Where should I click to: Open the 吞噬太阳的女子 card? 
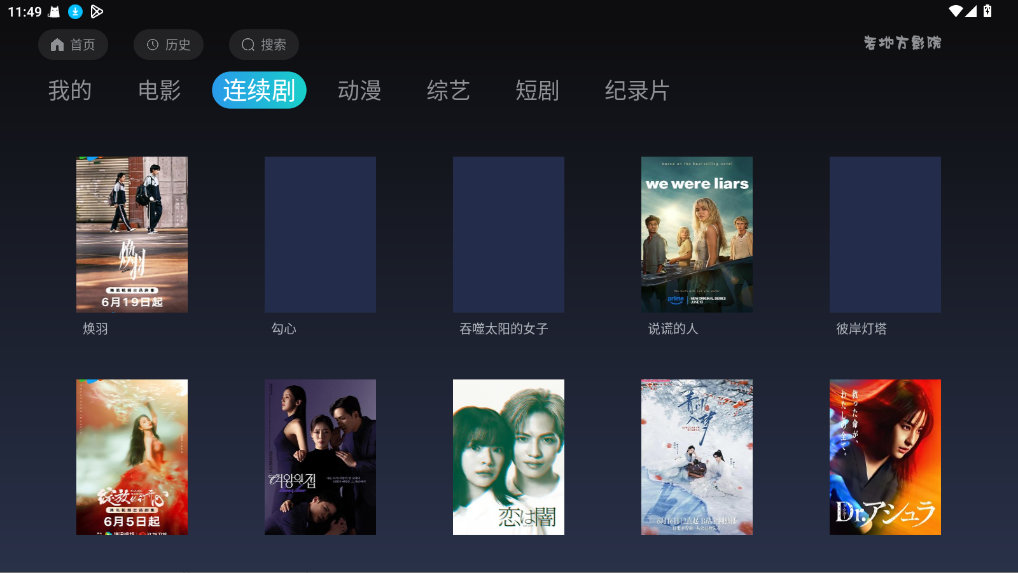tap(508, 235)
